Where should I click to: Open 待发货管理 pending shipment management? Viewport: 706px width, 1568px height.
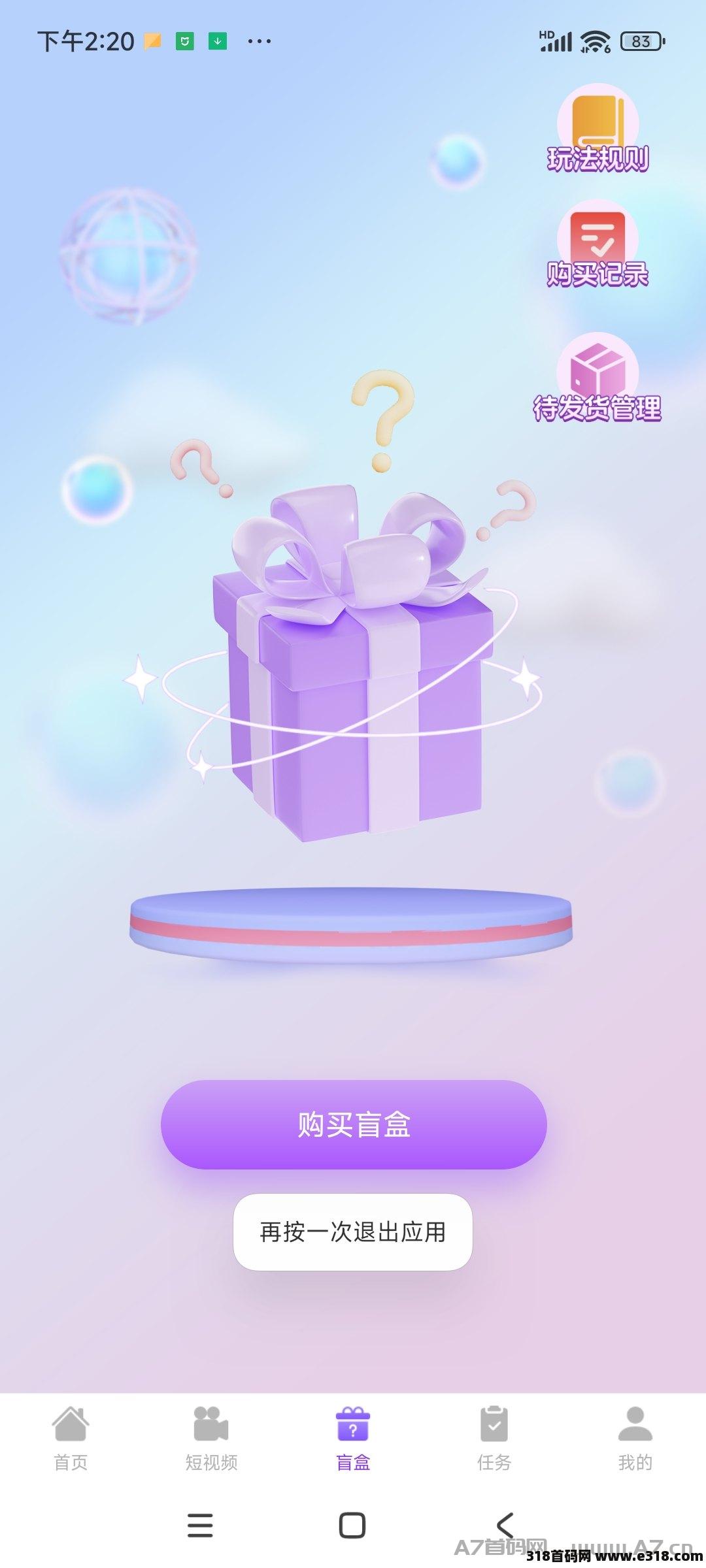point(597,378)
